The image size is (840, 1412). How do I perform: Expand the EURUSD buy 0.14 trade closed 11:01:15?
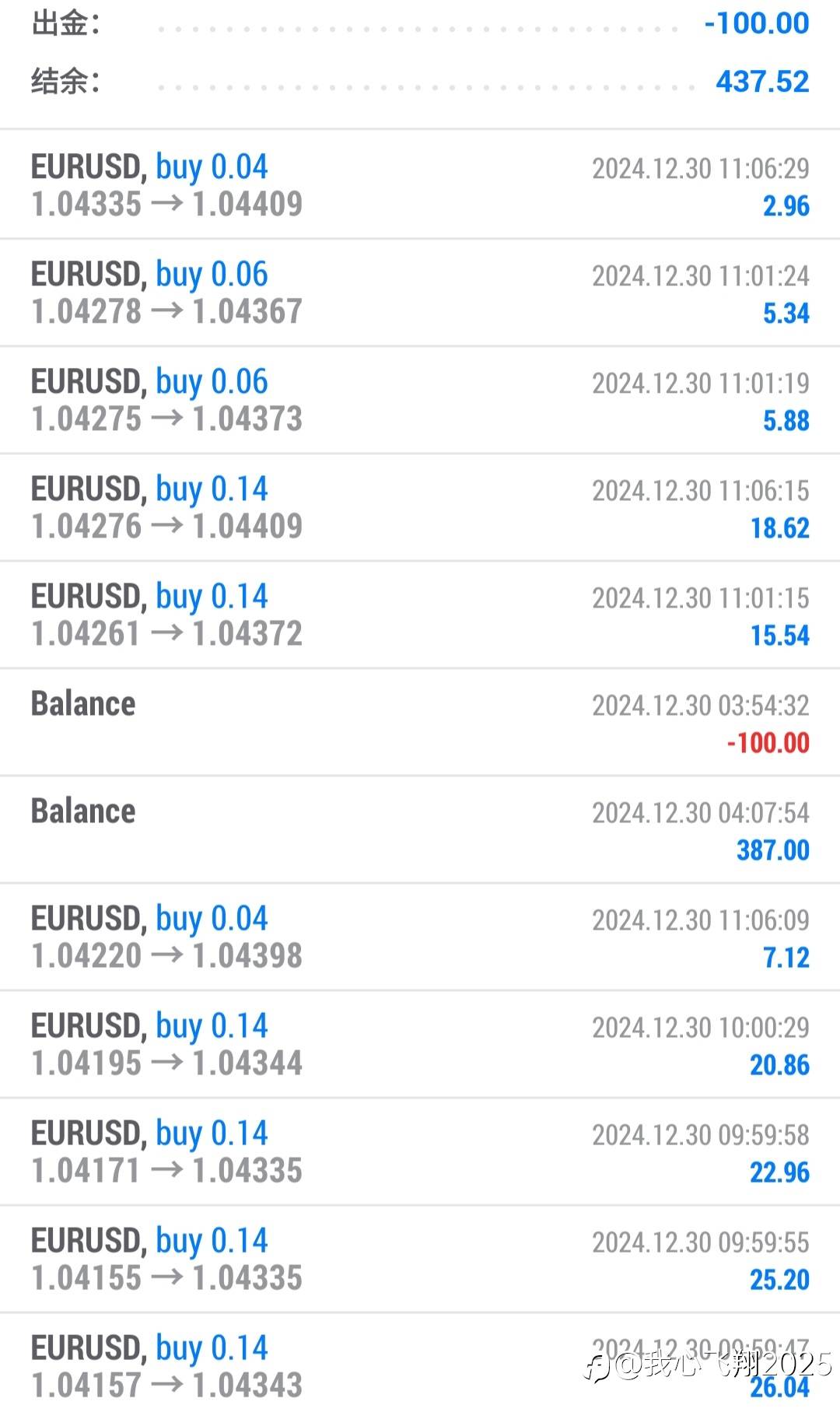[420, 615]
